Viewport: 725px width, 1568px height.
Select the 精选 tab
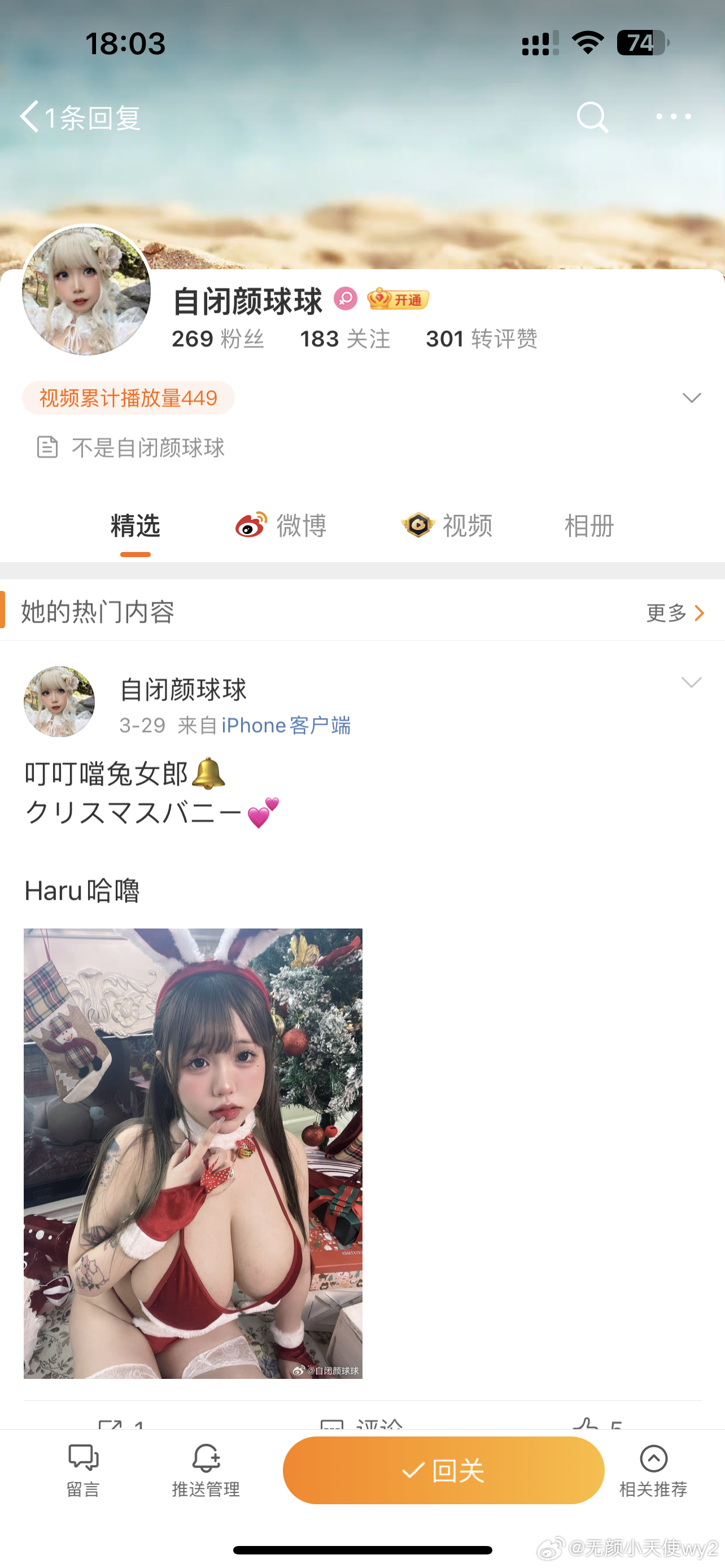135,526
